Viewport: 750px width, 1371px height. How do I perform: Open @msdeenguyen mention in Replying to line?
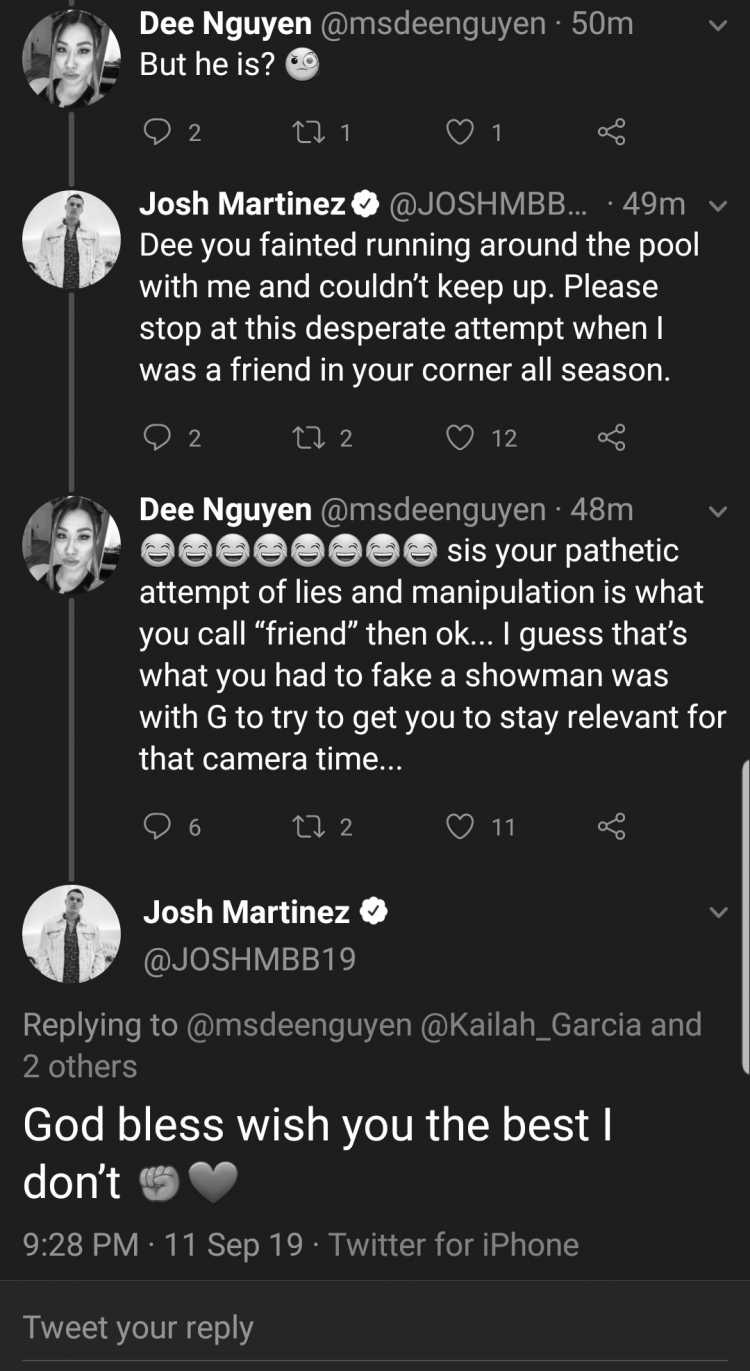[299, 1025]
